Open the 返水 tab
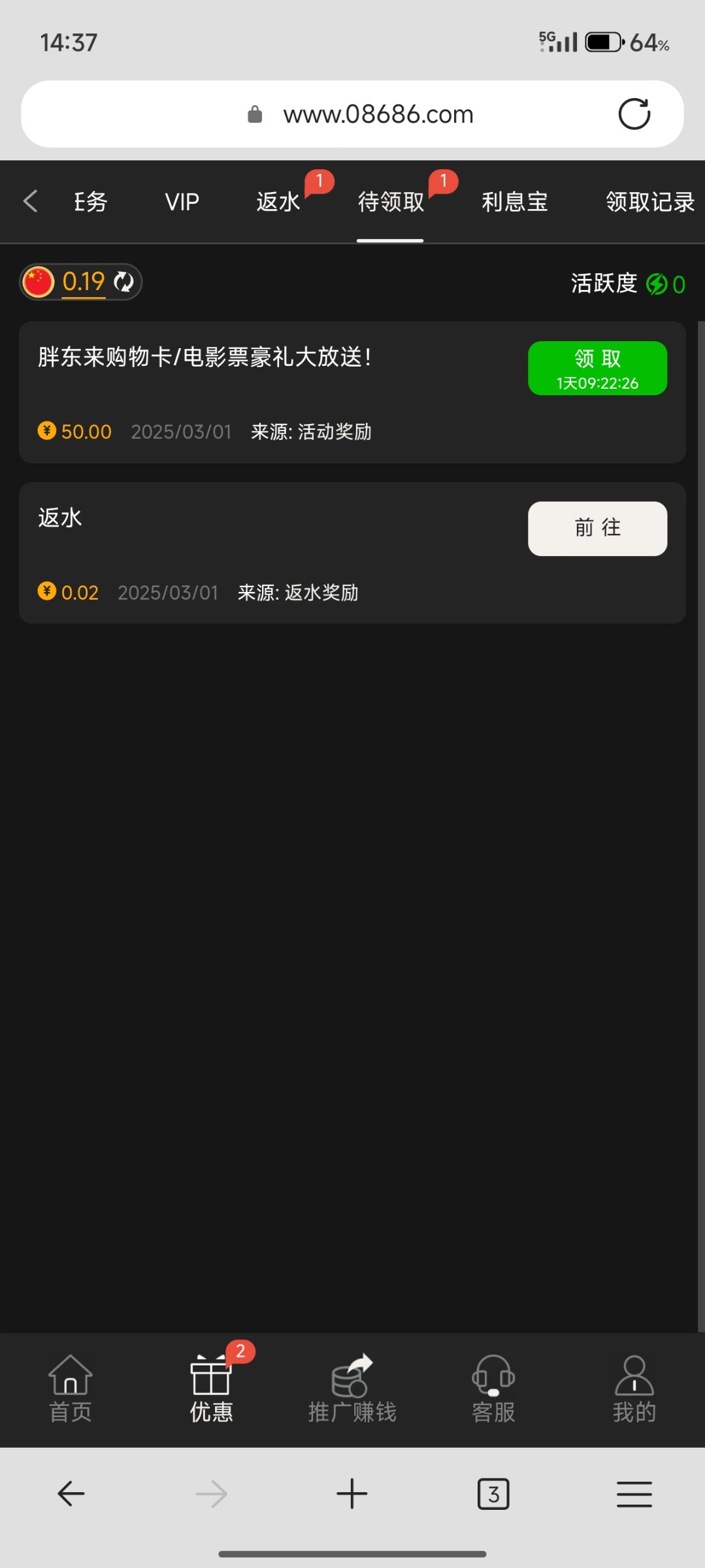 point(278,202)
